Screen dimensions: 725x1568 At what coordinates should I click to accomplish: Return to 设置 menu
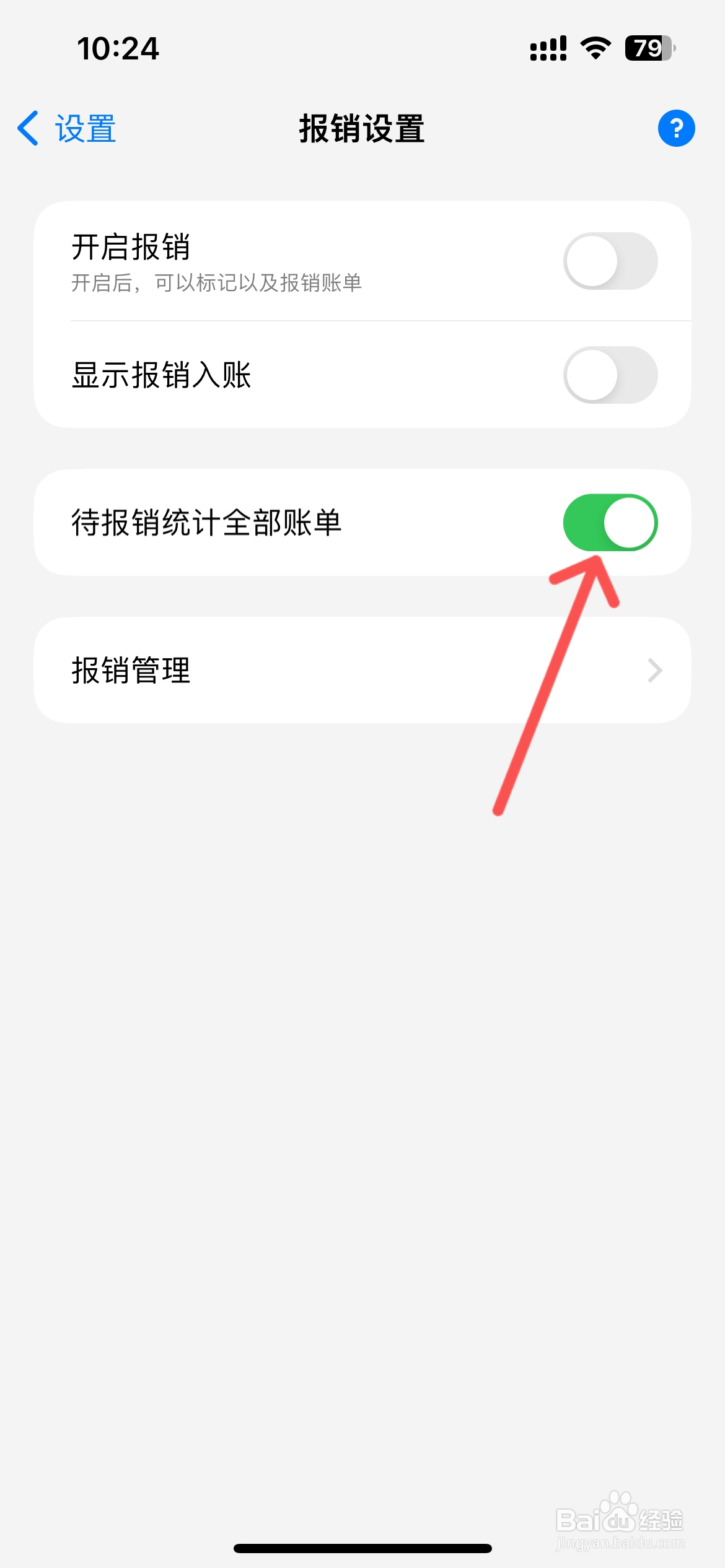(65, 129)
